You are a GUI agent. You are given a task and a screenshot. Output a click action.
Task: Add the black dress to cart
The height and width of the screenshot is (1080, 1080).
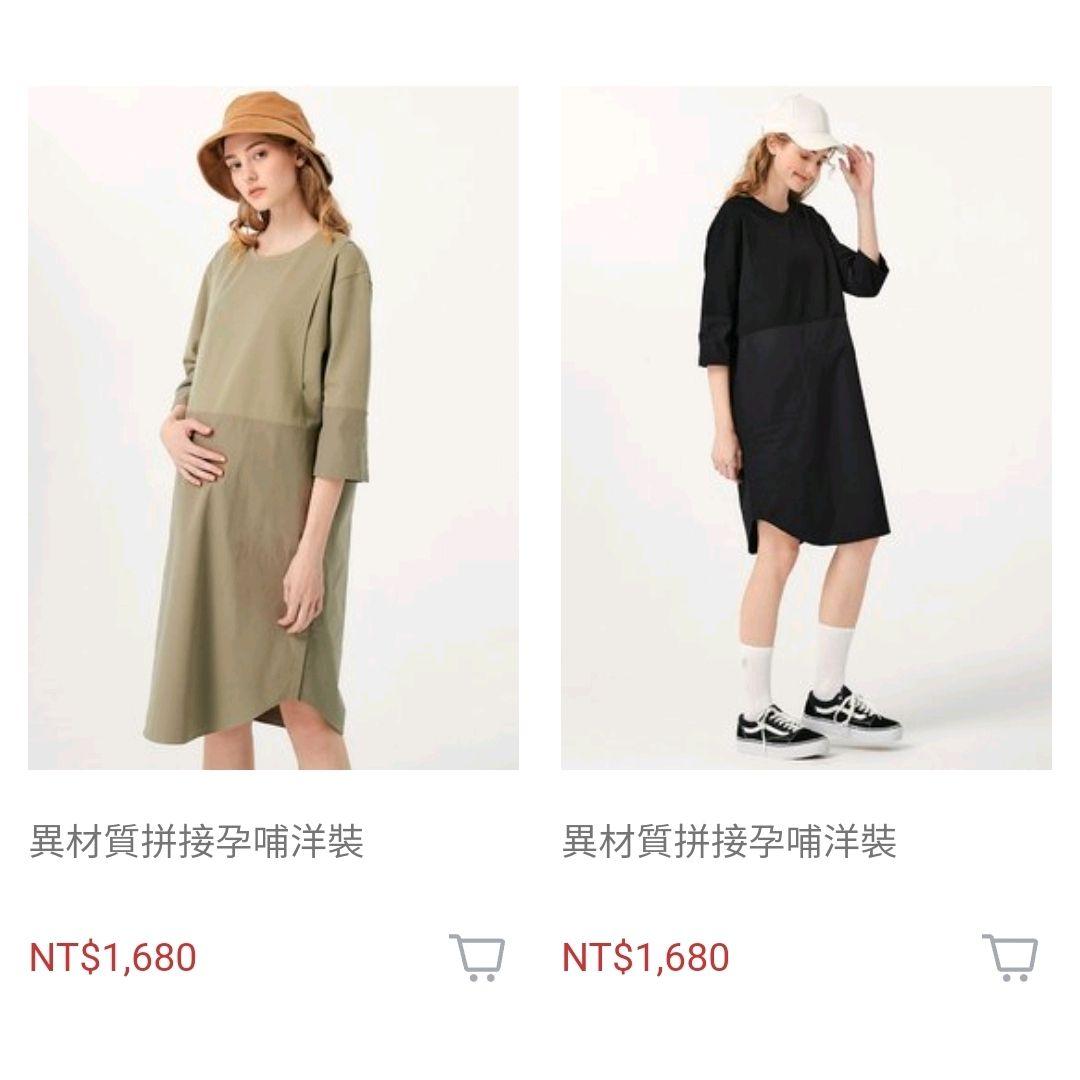tap(1009, 957)
